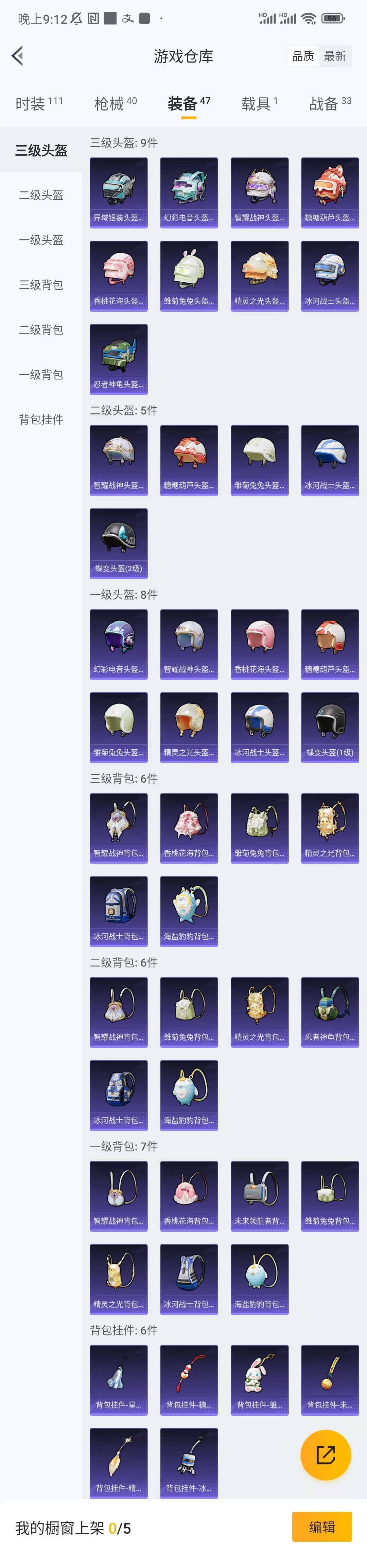View the 蝶变头盔(1级) item
The image size is (367, 1568).
tap(330, 727)
